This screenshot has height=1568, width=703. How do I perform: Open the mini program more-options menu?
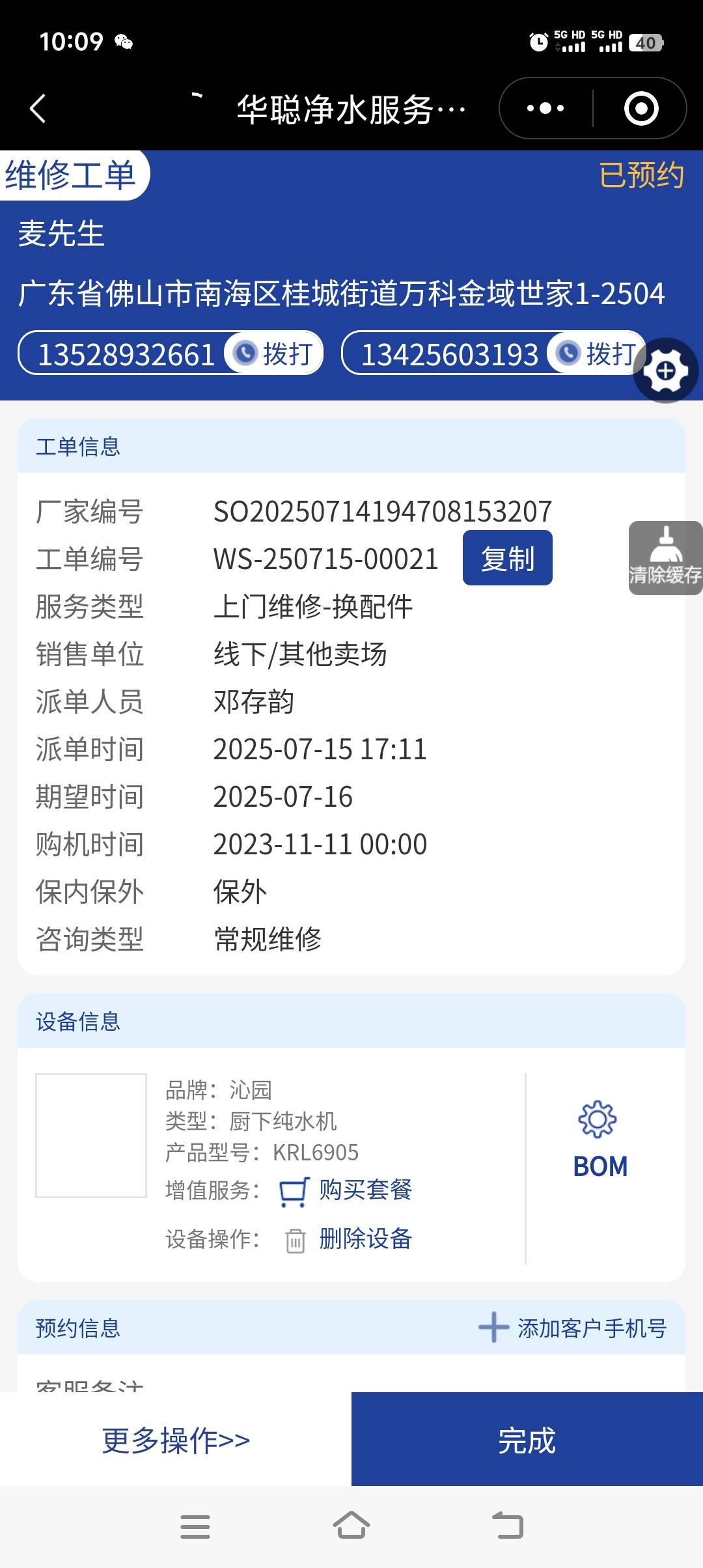[545, 108]
